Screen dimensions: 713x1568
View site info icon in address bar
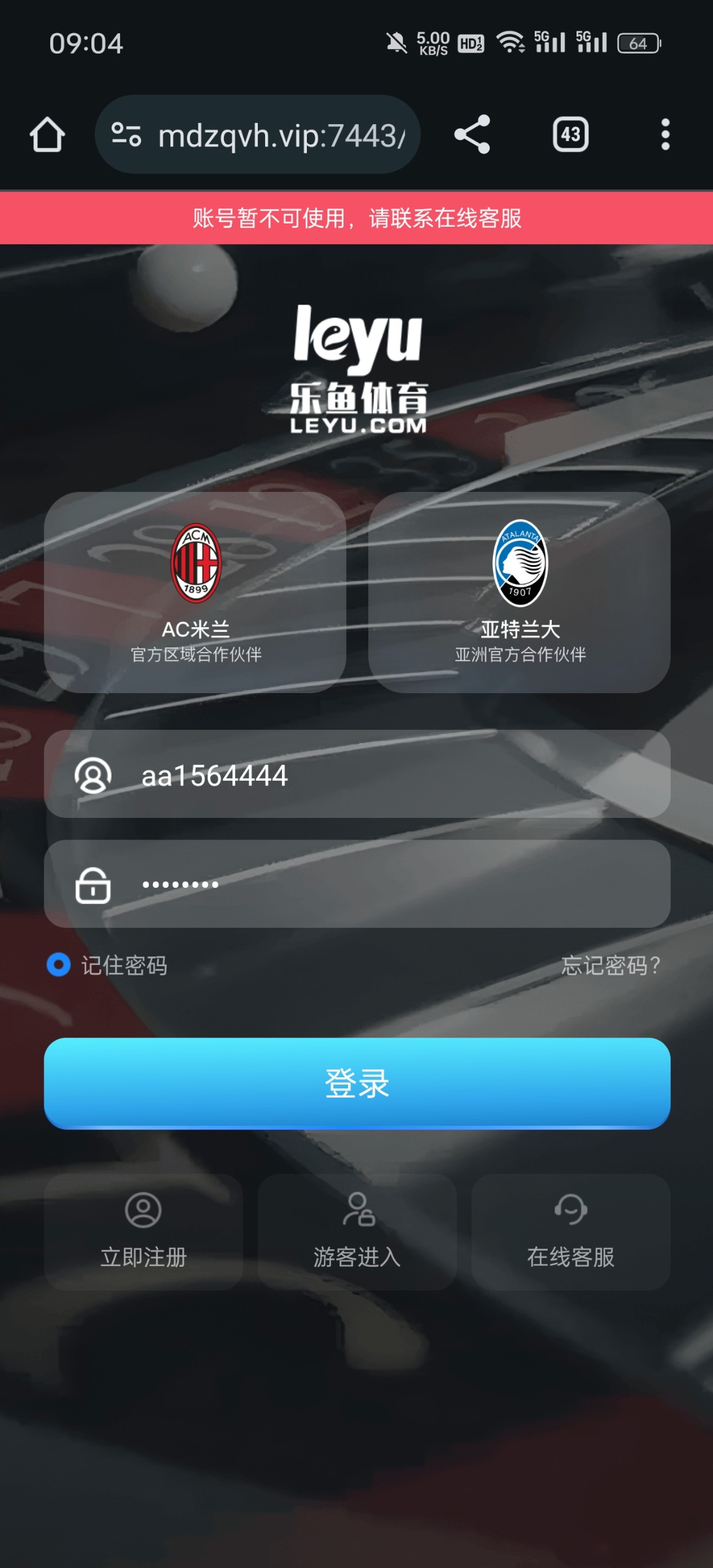[x=126, y=135]
